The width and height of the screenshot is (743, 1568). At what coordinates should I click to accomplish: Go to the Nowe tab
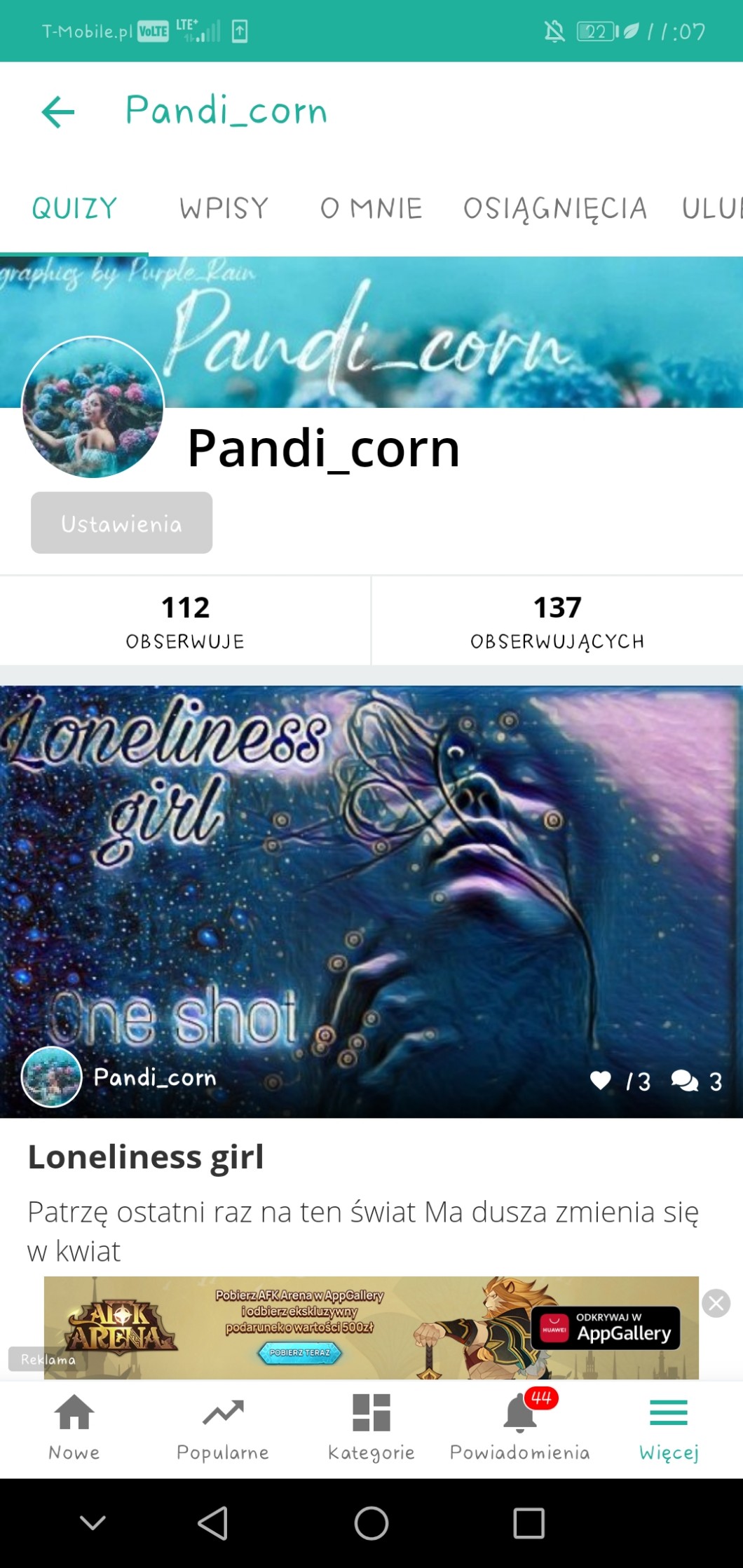click(74, 1426)
